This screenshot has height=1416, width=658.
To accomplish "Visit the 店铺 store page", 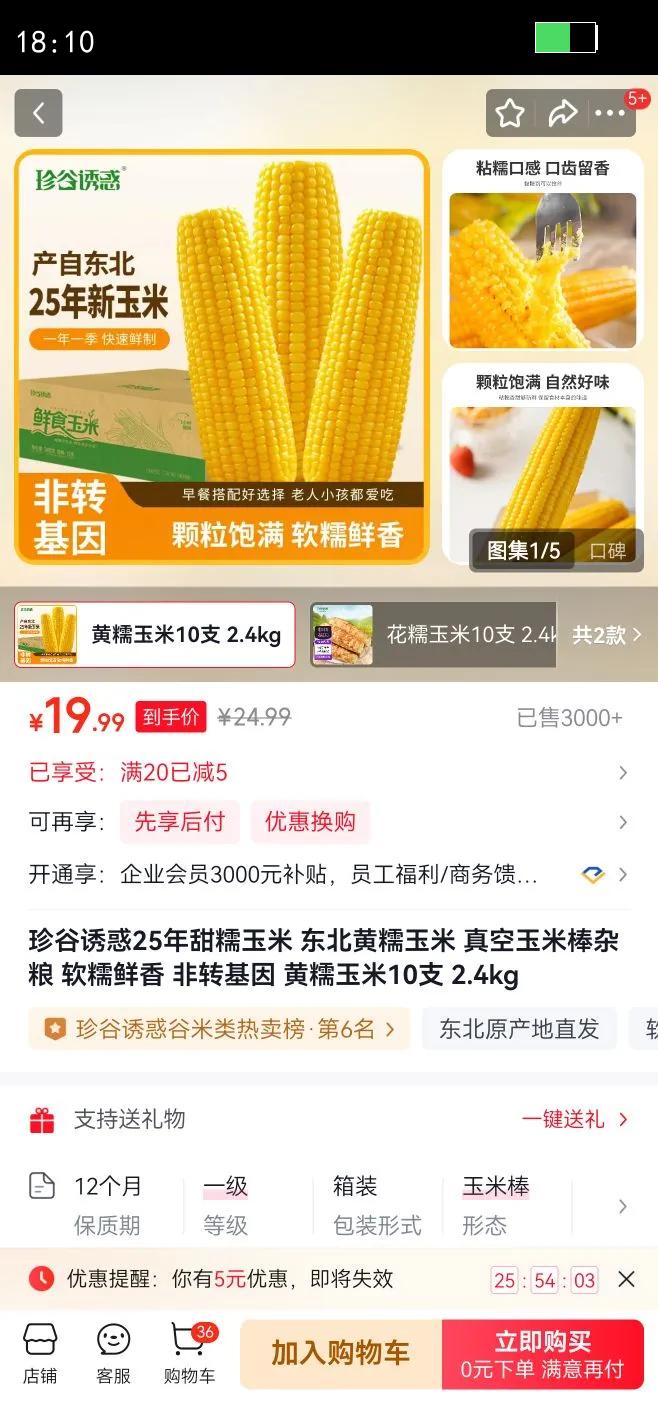I will point(40,1353).
